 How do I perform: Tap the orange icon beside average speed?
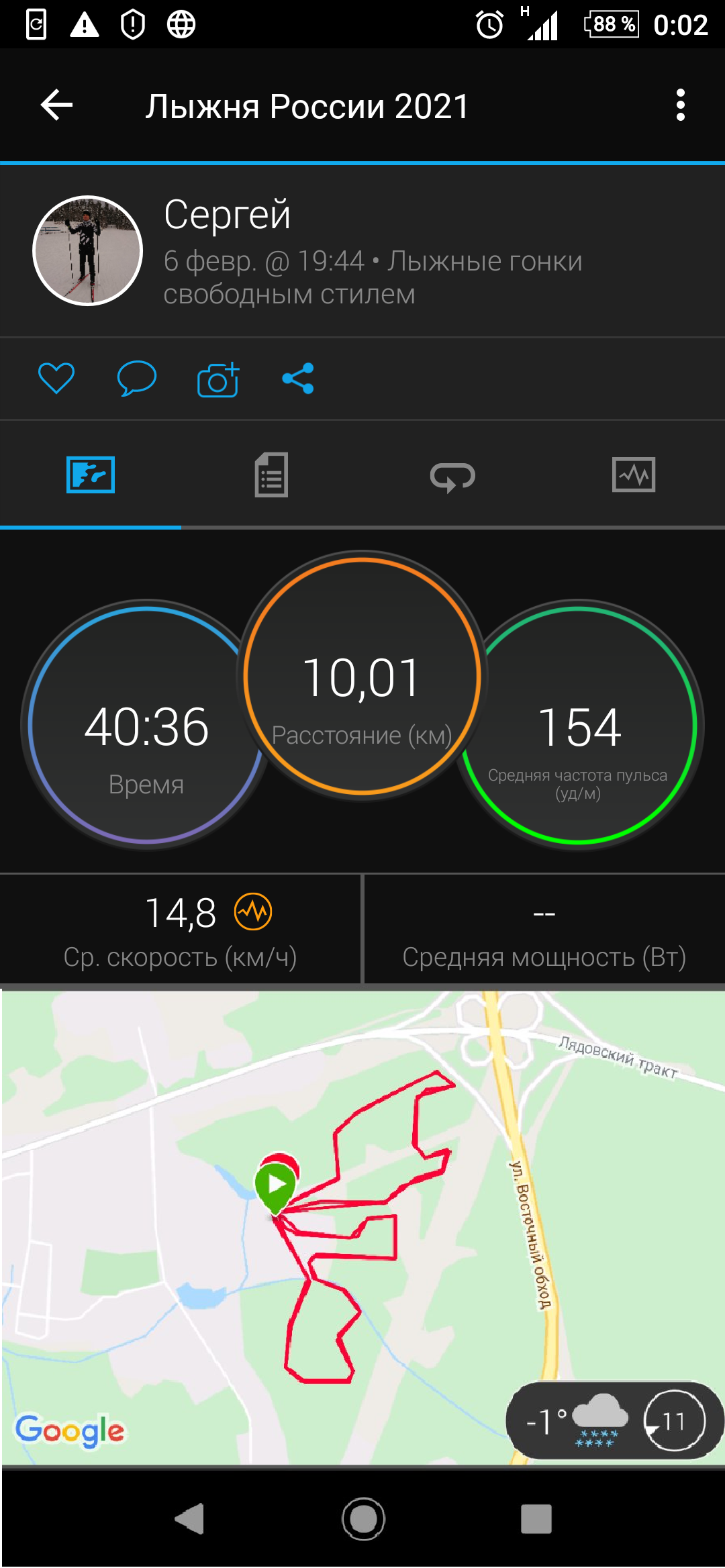(x=253, y=912)
